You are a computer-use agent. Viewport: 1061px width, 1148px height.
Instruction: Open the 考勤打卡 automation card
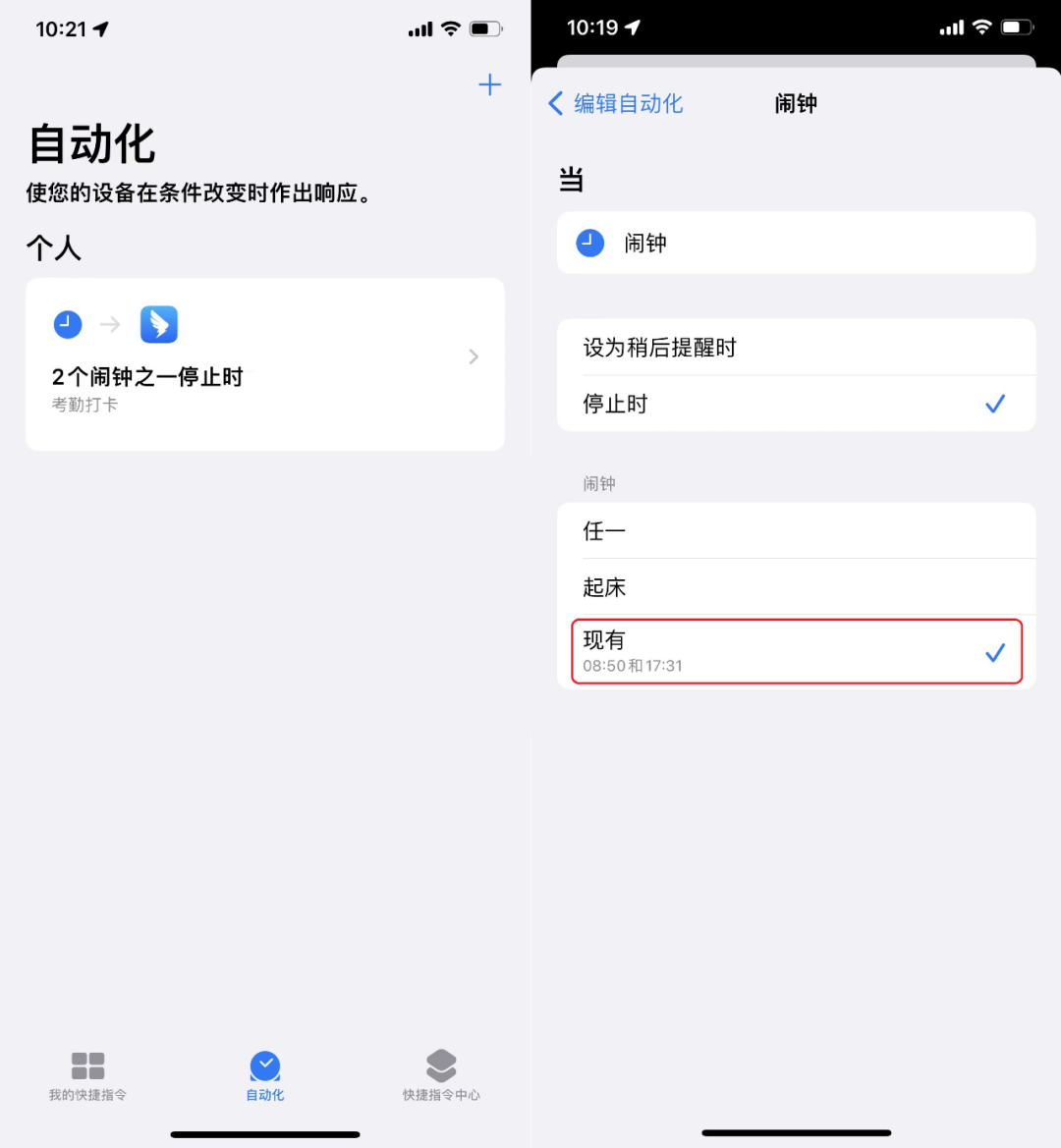click(265, 363)
